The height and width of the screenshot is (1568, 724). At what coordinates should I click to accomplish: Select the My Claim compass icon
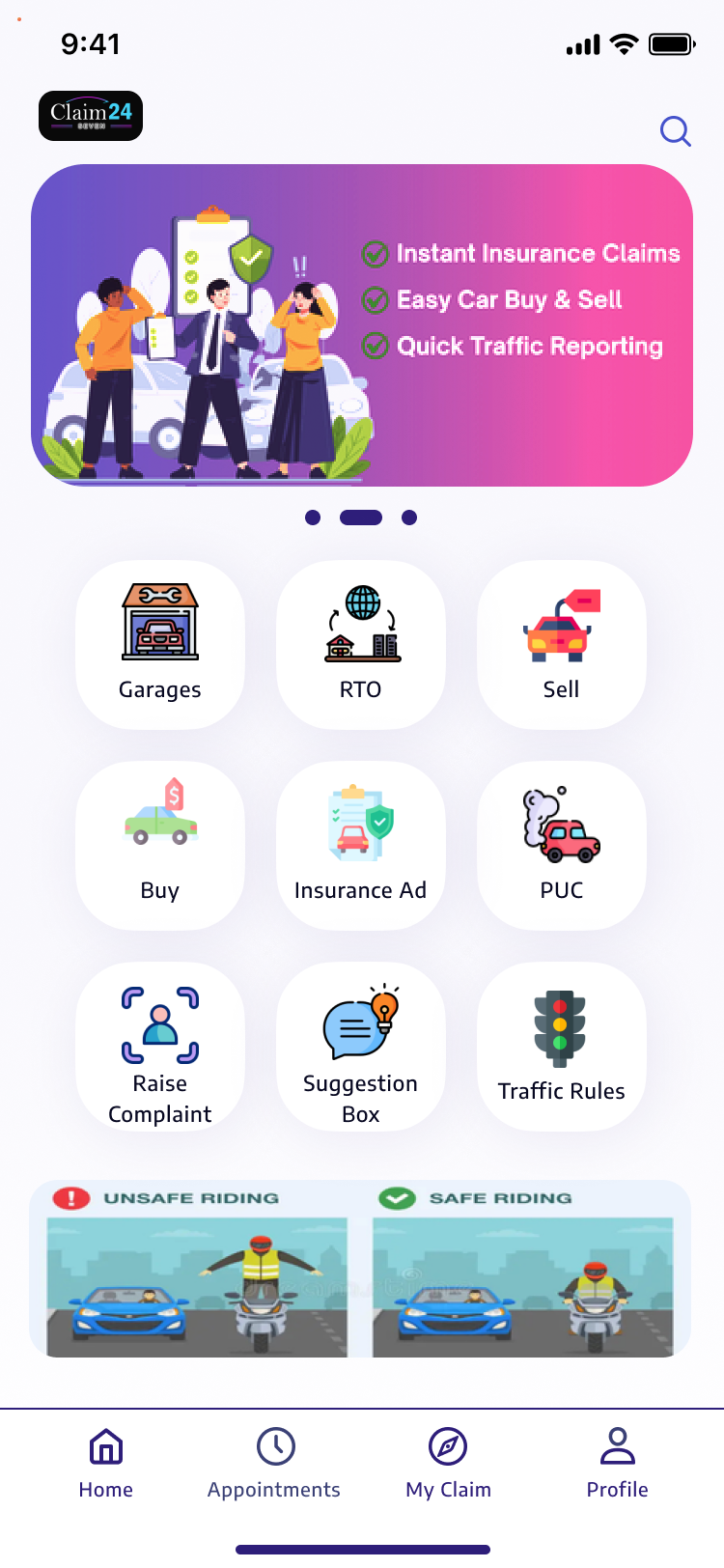tap(448, 1445)
